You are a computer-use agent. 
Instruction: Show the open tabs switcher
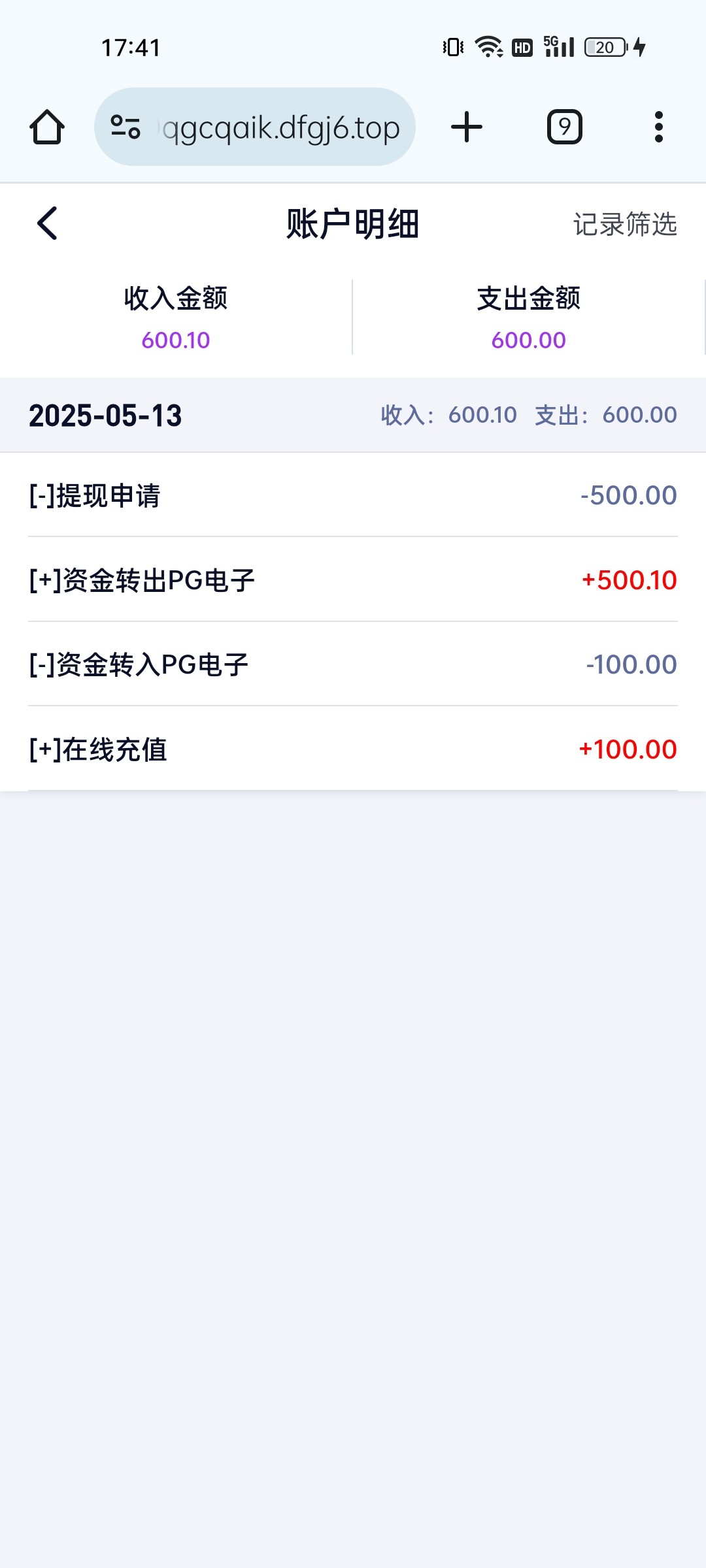[564, 127]
